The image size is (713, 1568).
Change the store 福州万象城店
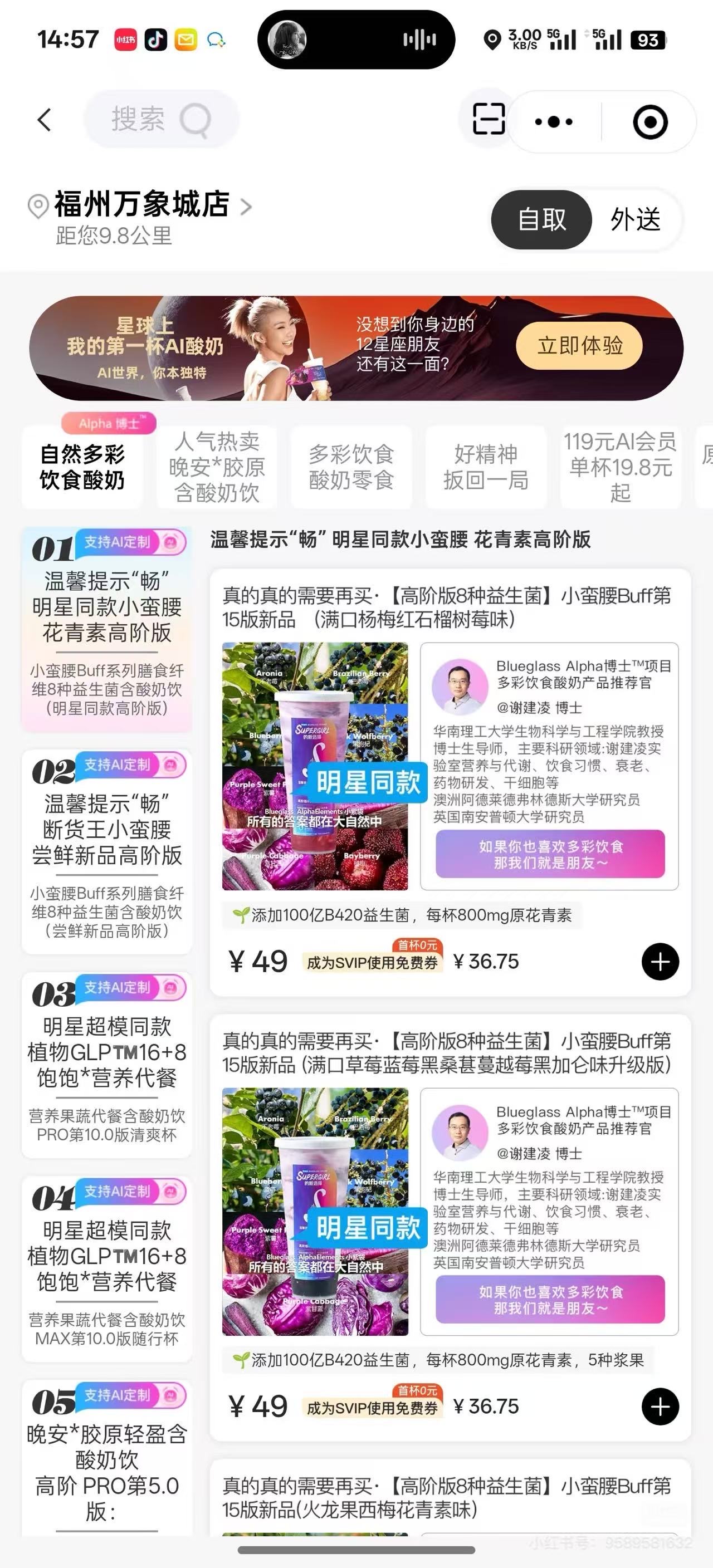(x=141, y=204)
